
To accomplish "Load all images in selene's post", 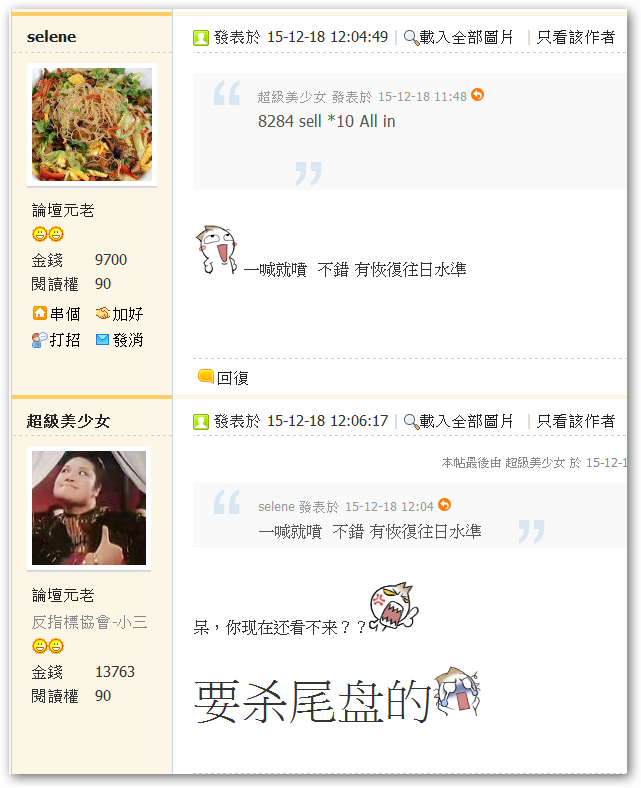I will click(459, 37).
